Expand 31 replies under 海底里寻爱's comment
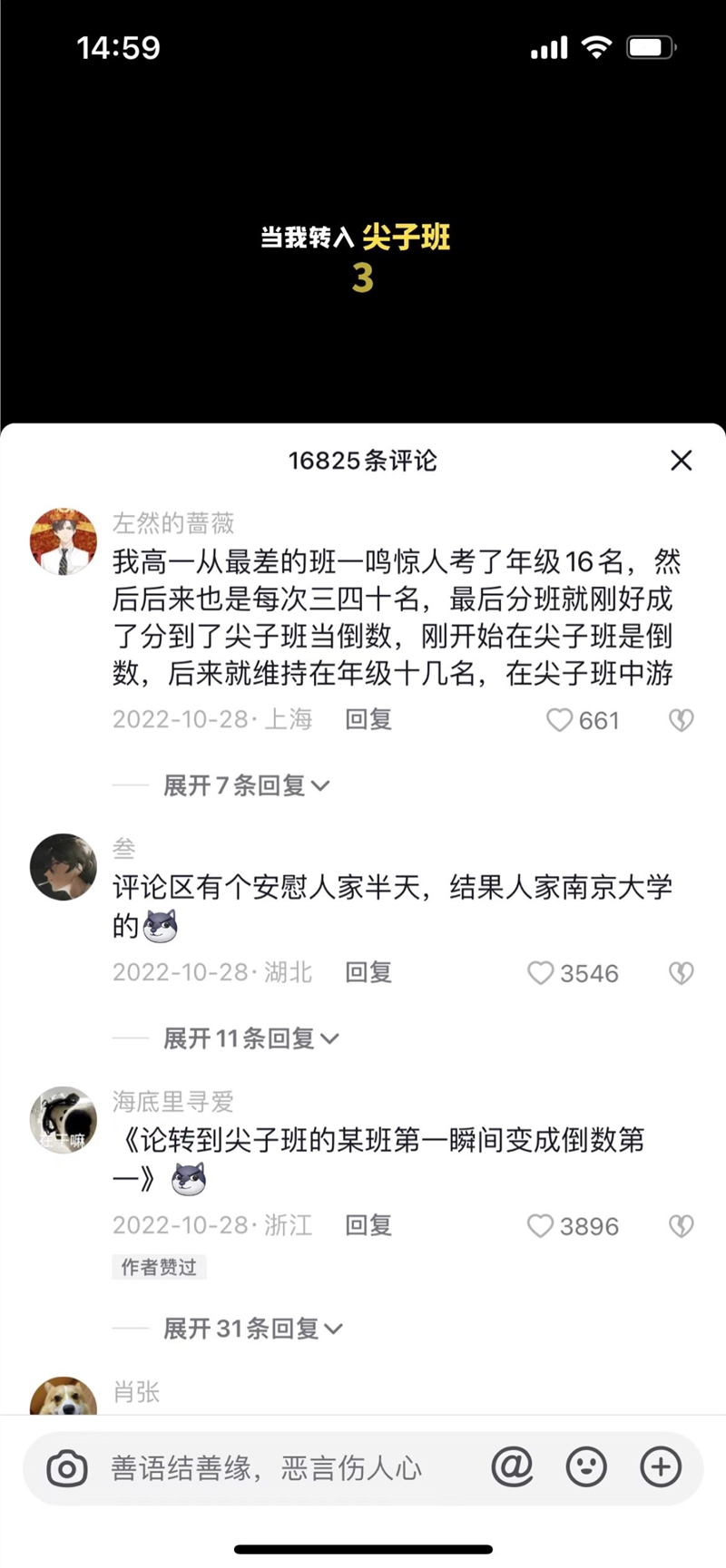 (x=252, y=1329)
